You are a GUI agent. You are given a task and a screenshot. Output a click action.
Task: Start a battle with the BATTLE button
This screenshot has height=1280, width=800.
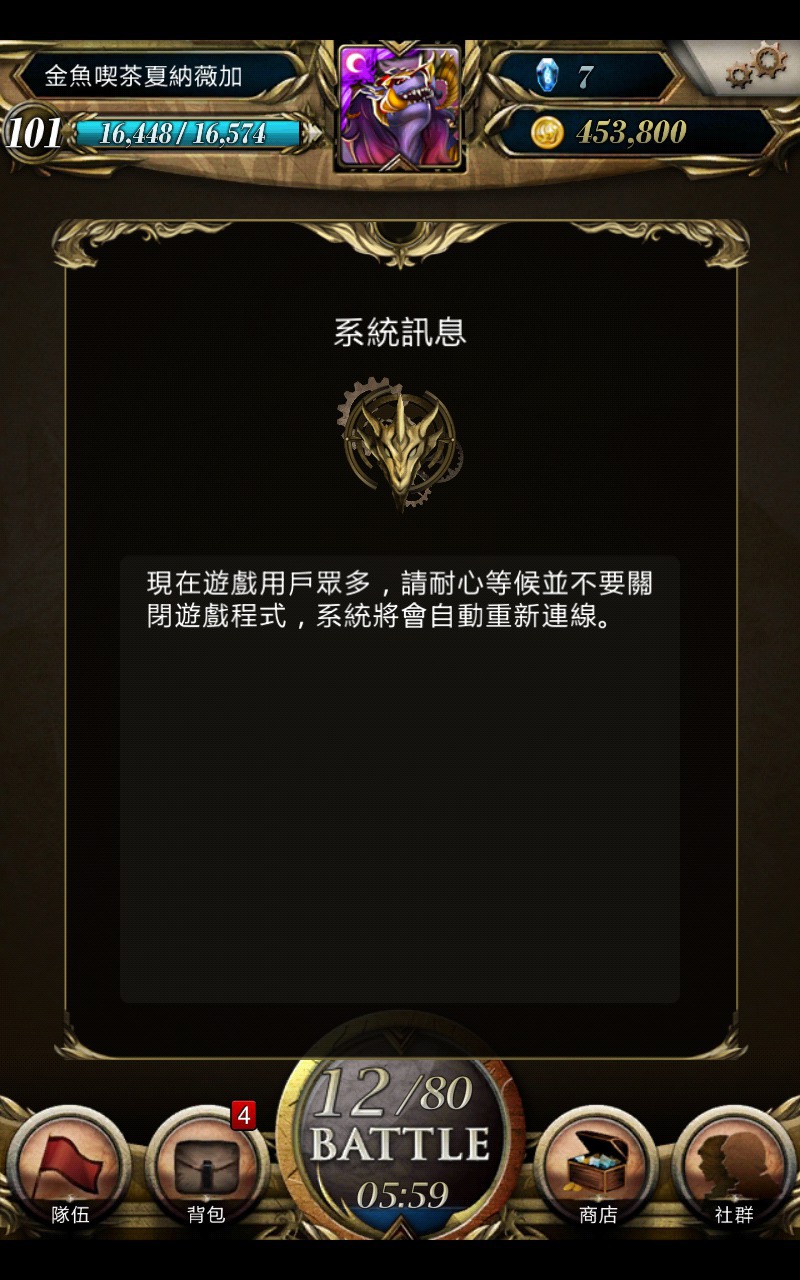400,1140
